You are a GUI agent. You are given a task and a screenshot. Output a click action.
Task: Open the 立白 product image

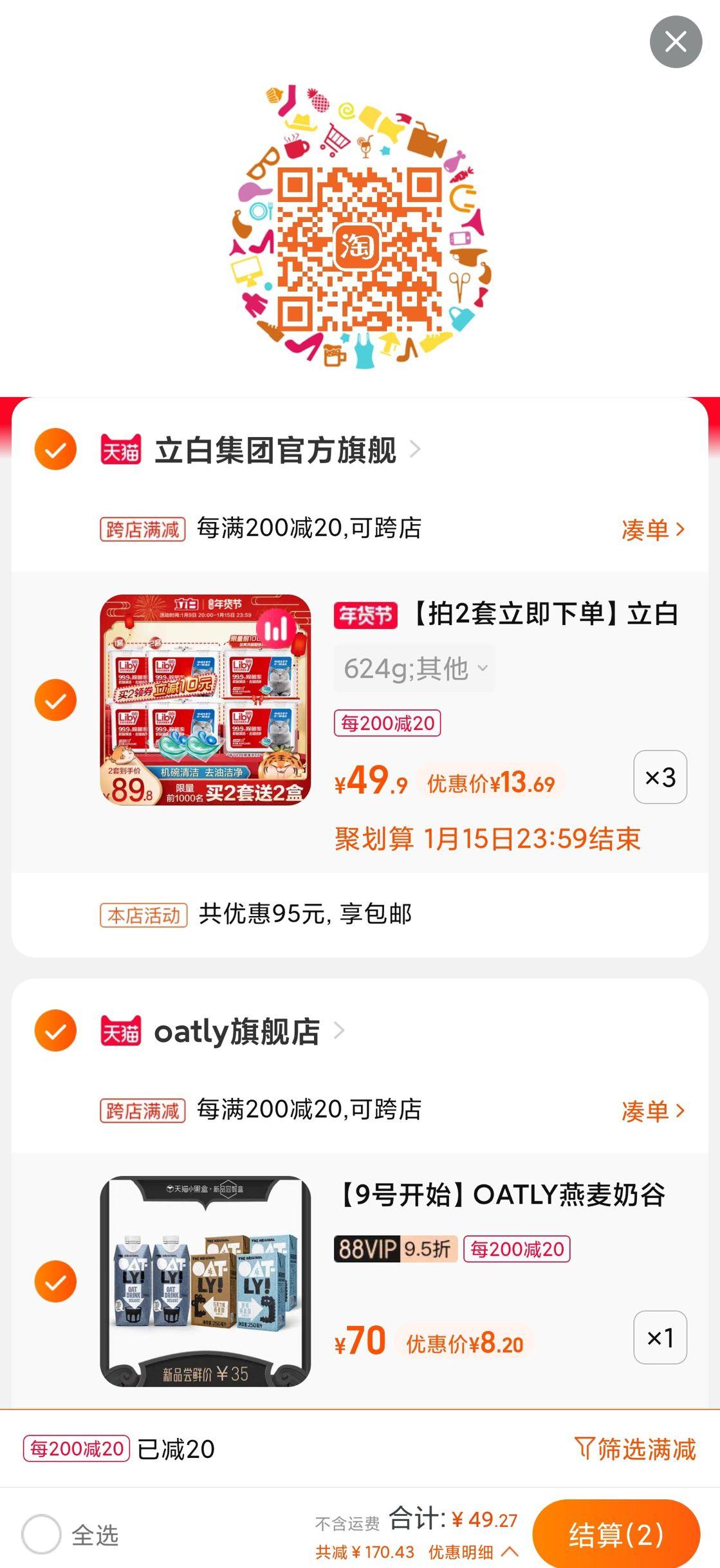pyautogui.click(x=205, y=700)
